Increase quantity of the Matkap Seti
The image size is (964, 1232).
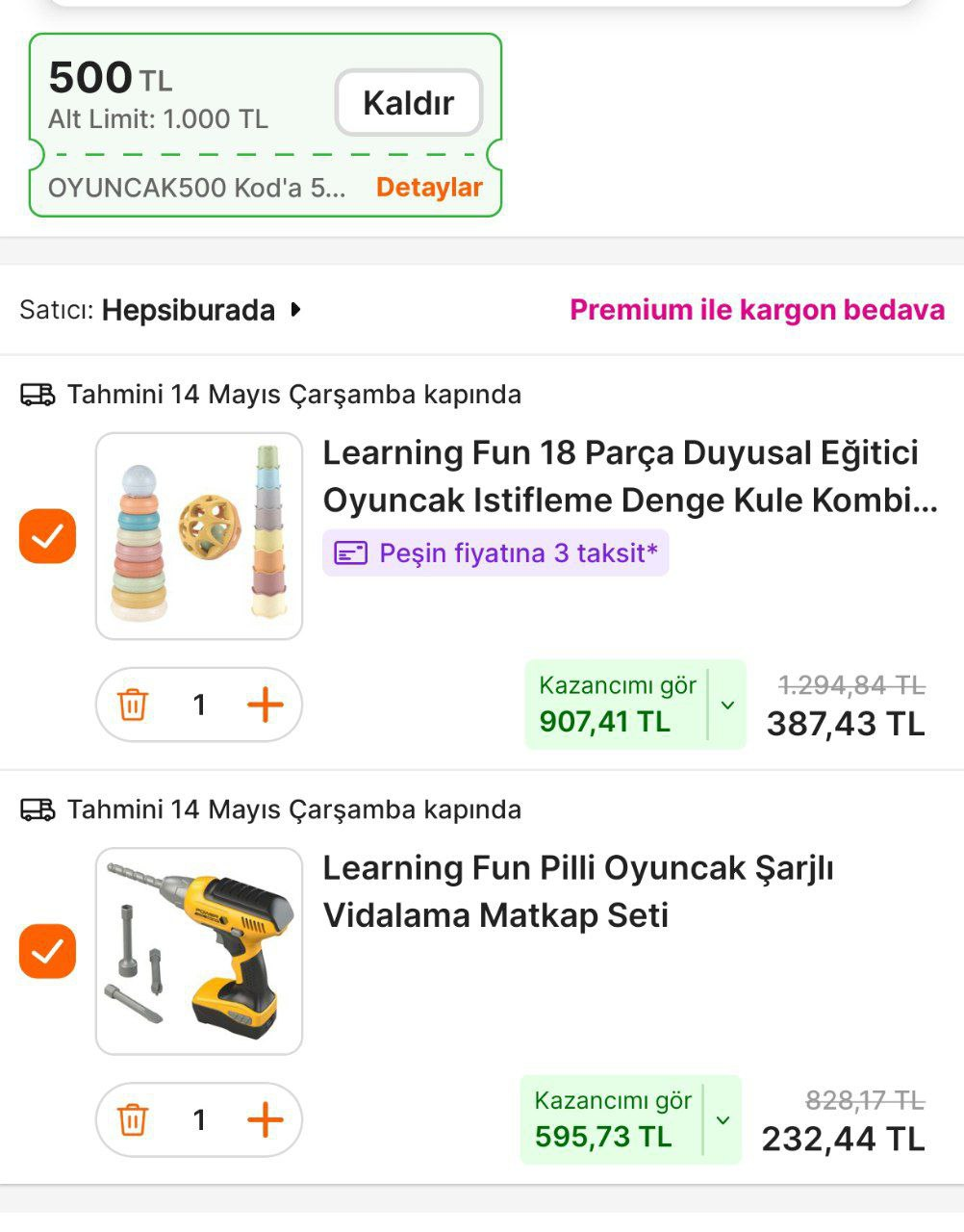[266, 1119]
